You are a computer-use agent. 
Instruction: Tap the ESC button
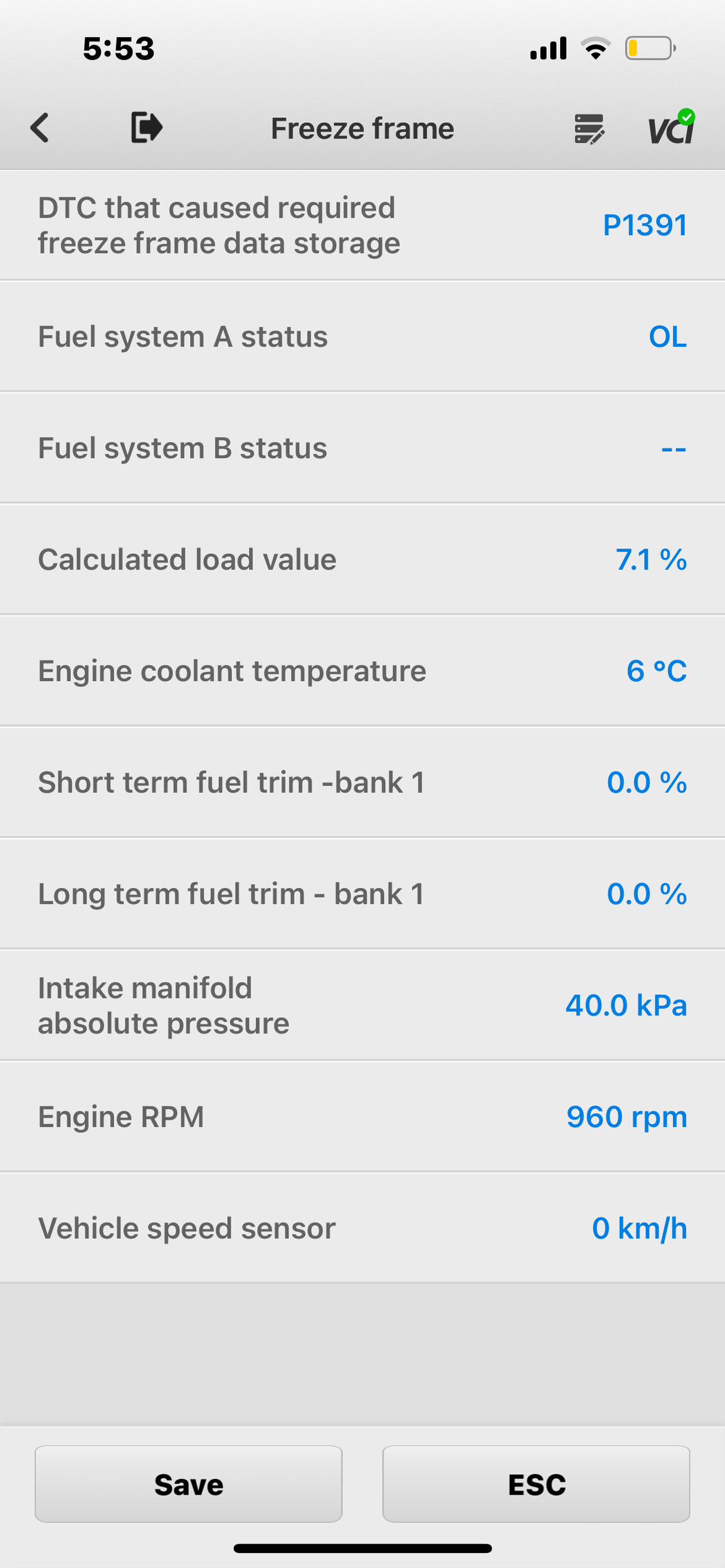(x=536, y=1485)
